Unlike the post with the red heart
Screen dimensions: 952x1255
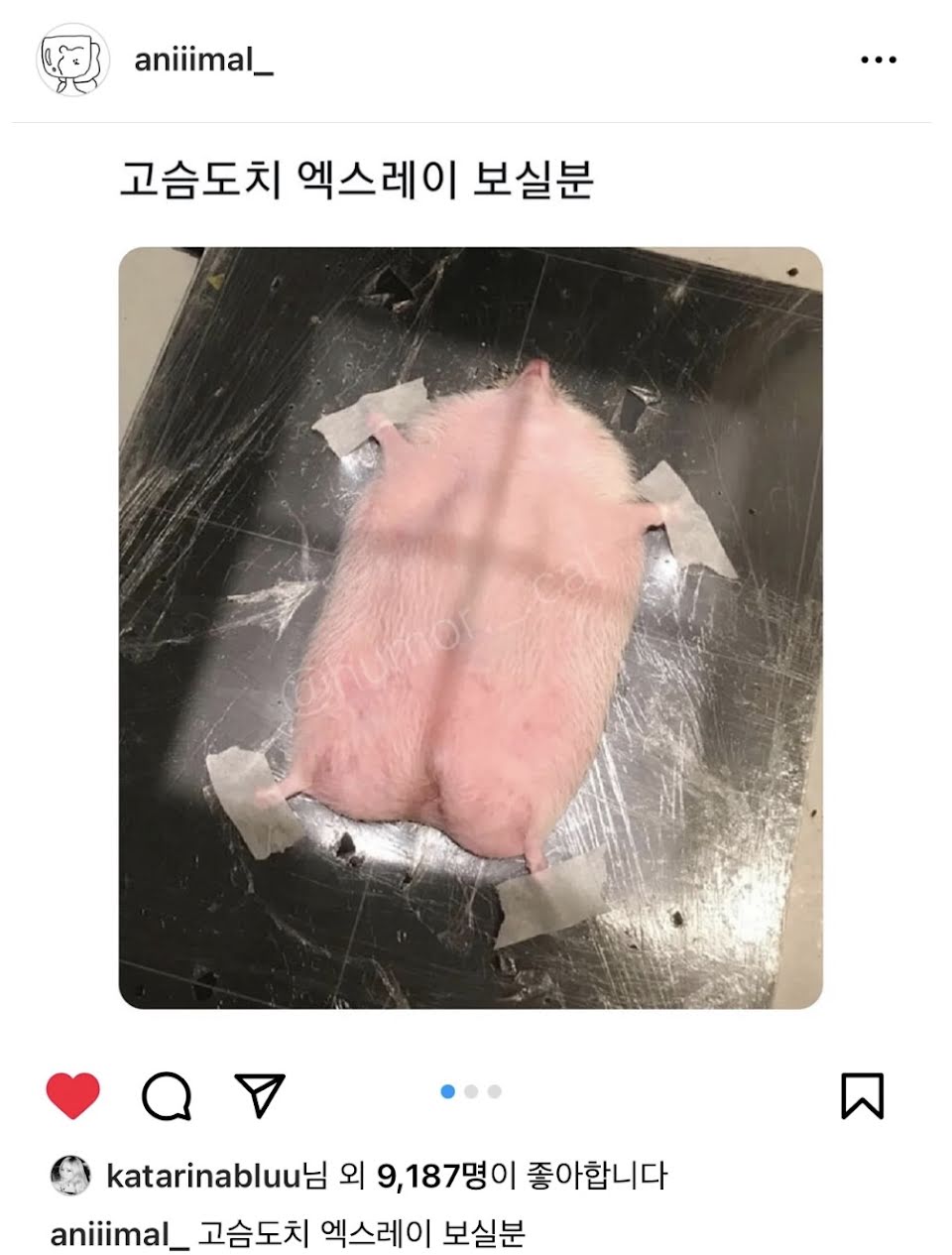pos(73,1096)
